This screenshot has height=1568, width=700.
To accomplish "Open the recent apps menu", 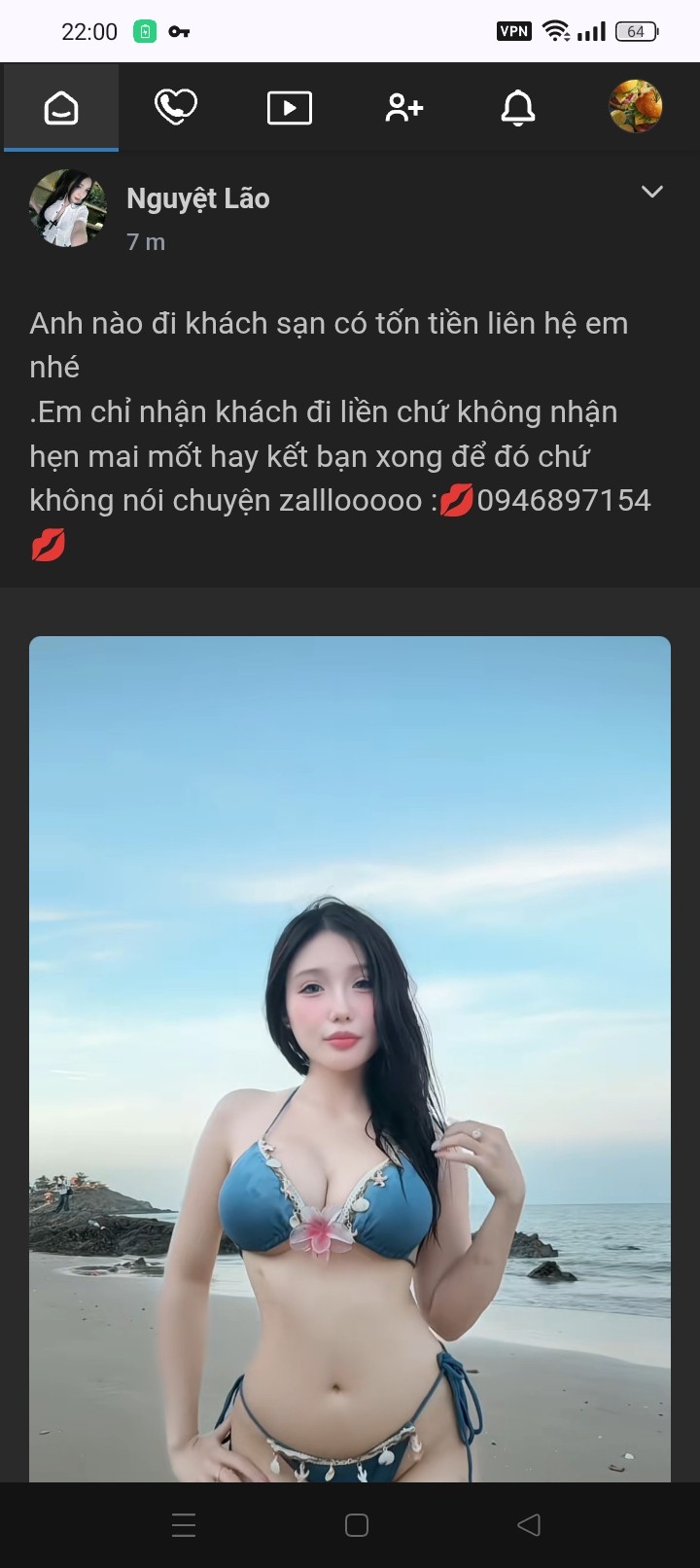I will click(184, 1525).
